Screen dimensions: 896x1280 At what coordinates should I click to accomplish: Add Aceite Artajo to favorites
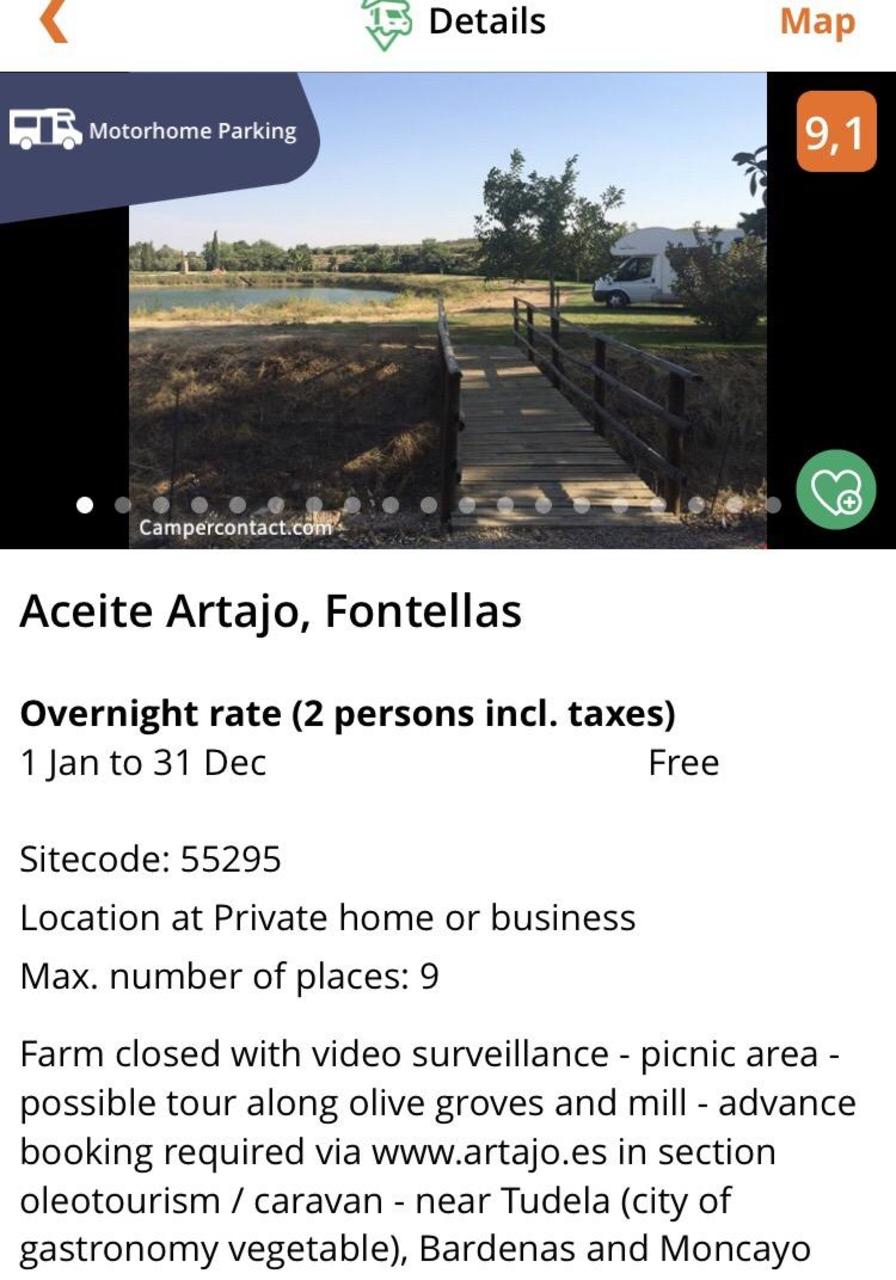point(835,491)
